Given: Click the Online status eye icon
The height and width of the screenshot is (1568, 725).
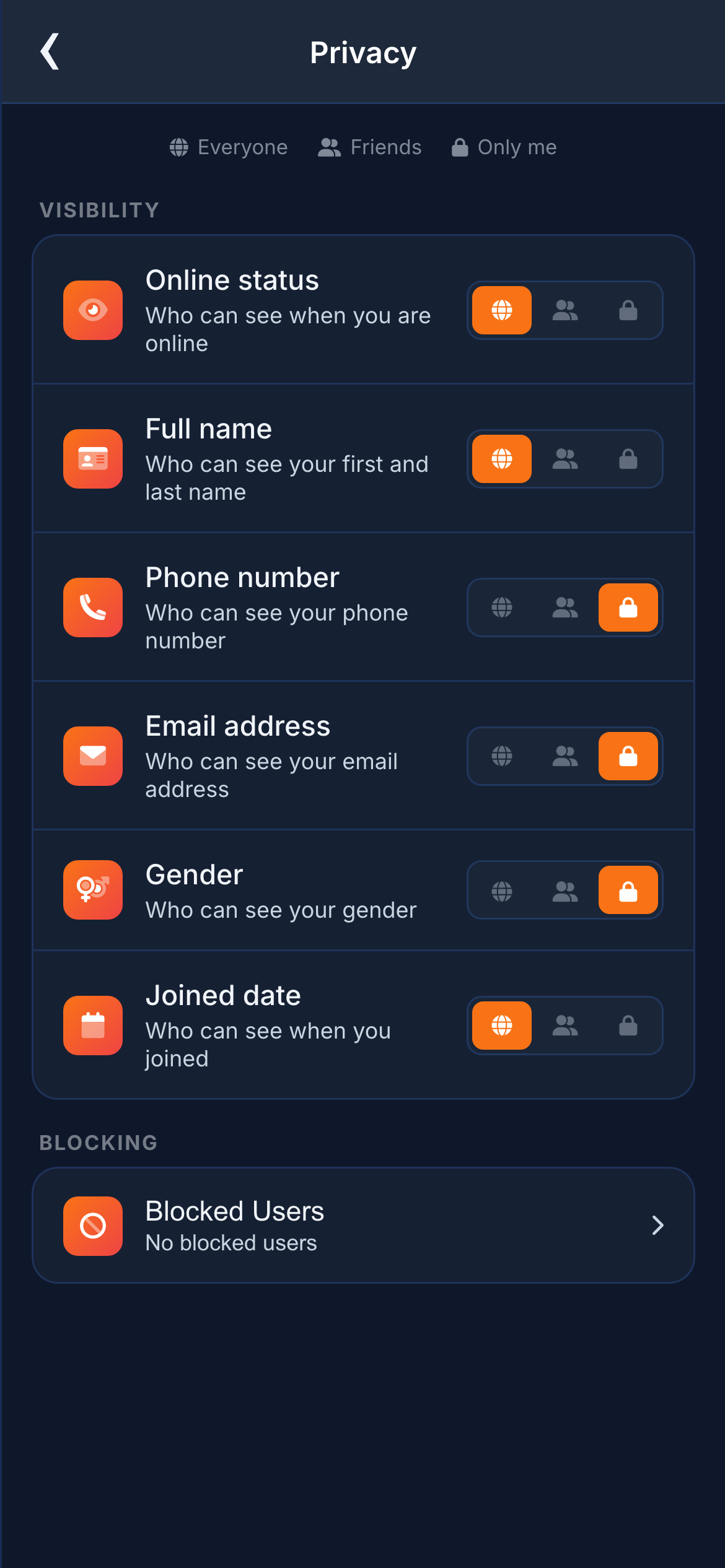Looking at the screenshot, I should tap(92, 310).
